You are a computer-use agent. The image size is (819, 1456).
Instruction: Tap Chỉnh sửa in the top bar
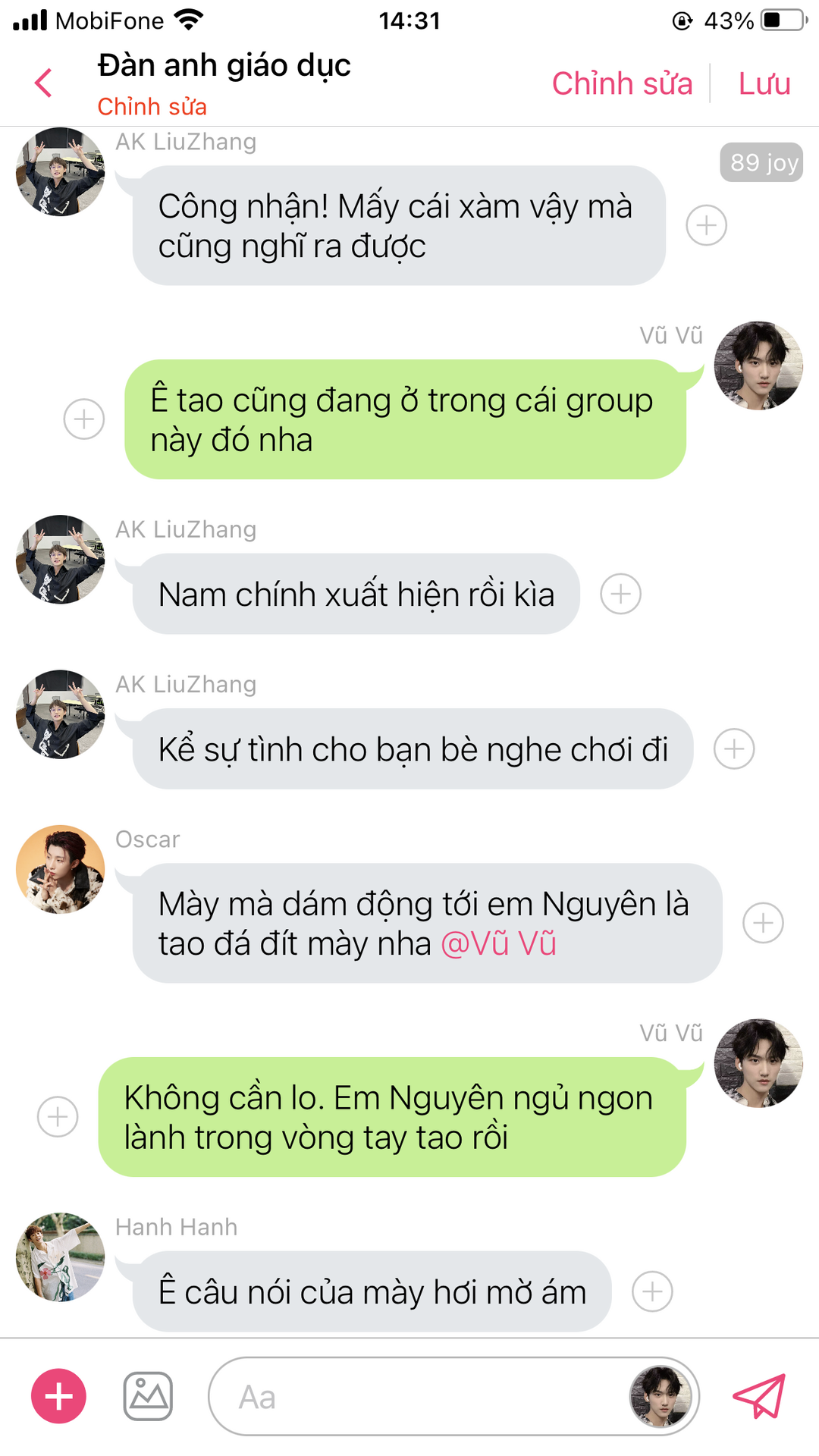click(x=621, y=83)
